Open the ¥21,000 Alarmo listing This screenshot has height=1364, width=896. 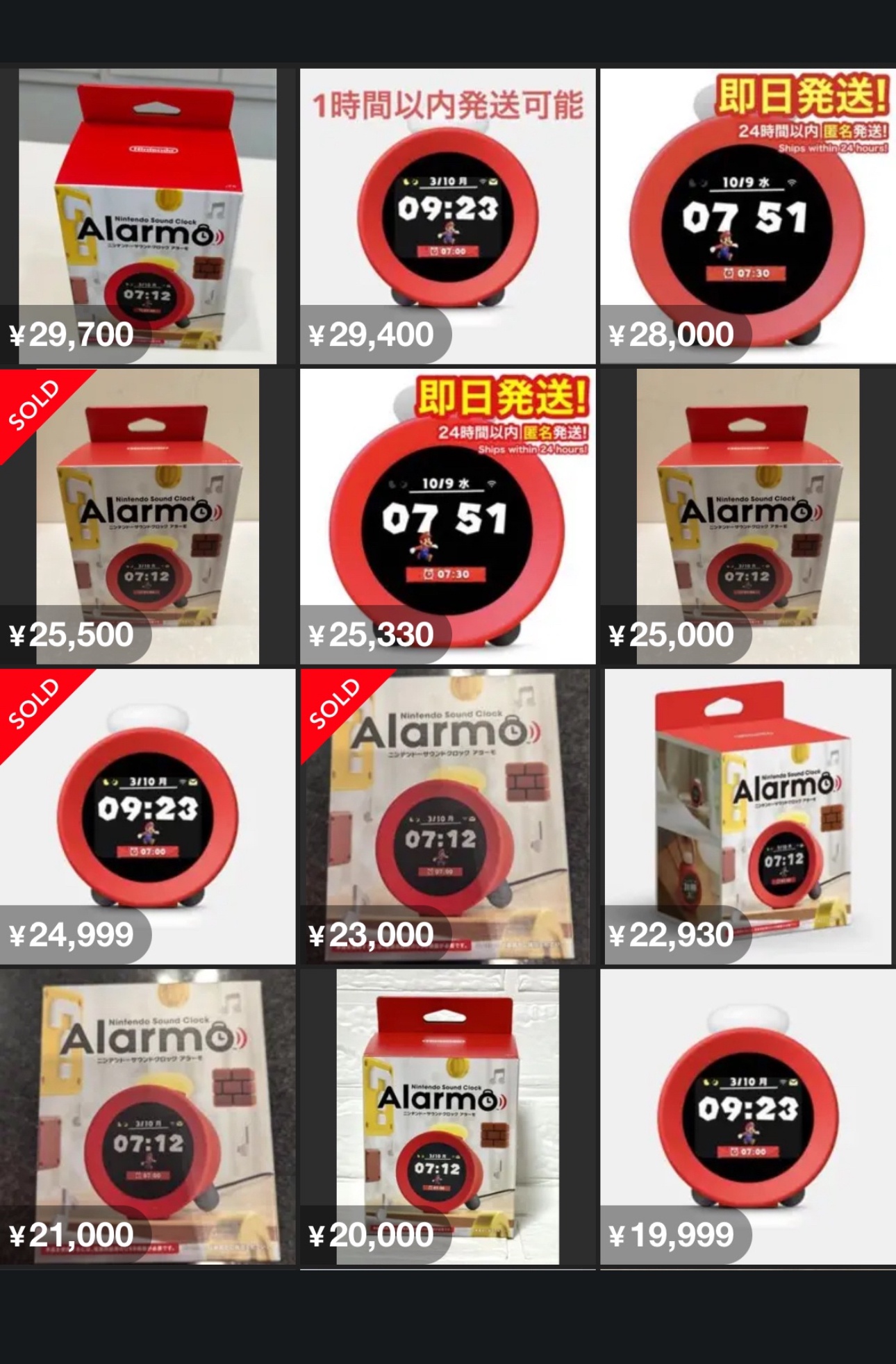pyautogui.click(x=147, y=1116)
